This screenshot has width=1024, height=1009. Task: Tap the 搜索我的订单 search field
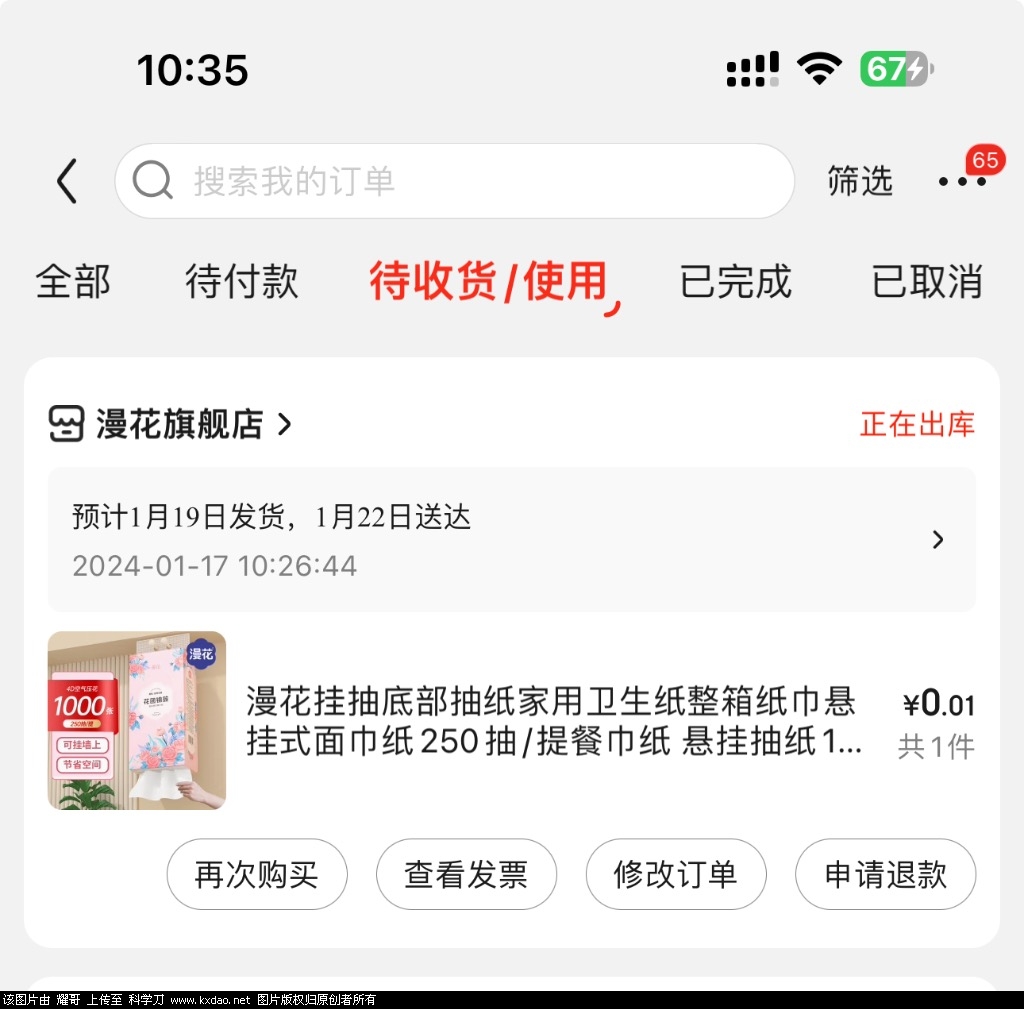tap(454, 181)
